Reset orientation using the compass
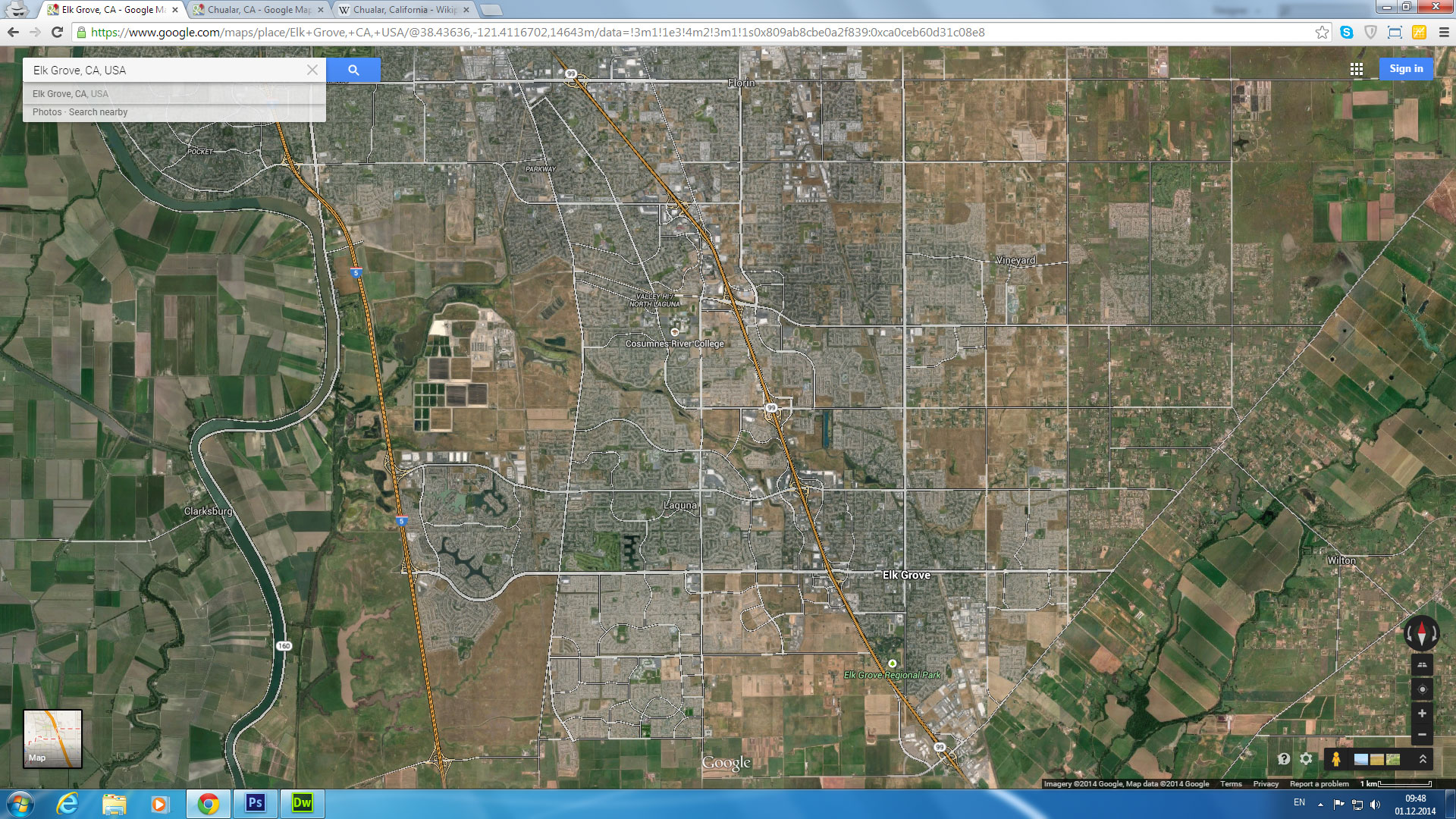The image size is (1456, 819). pyautogui.click(x=1421, y=632)
